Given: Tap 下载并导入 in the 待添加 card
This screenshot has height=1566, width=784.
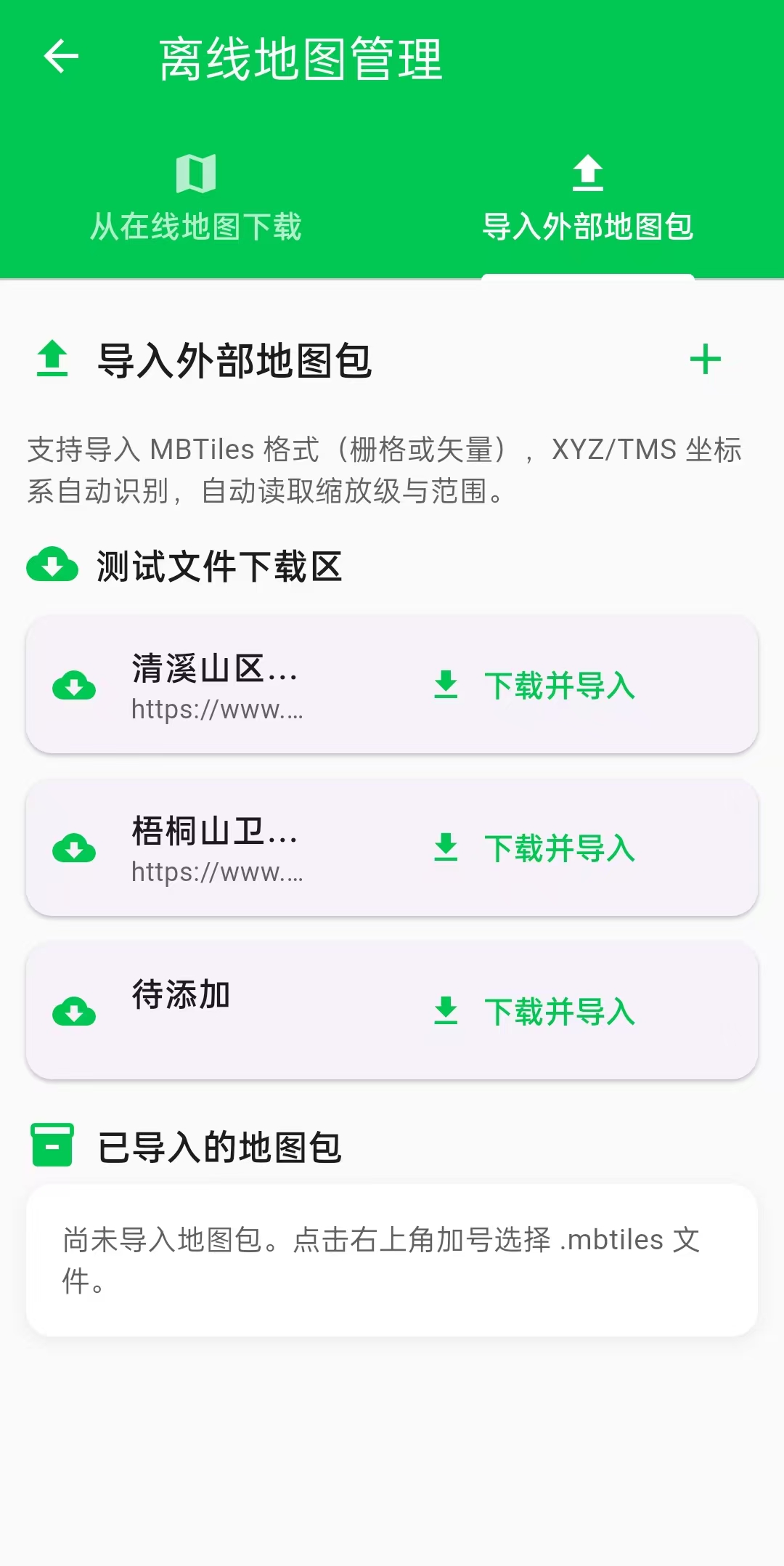Looking at the screenshot, I should (x=534, y=1011).
